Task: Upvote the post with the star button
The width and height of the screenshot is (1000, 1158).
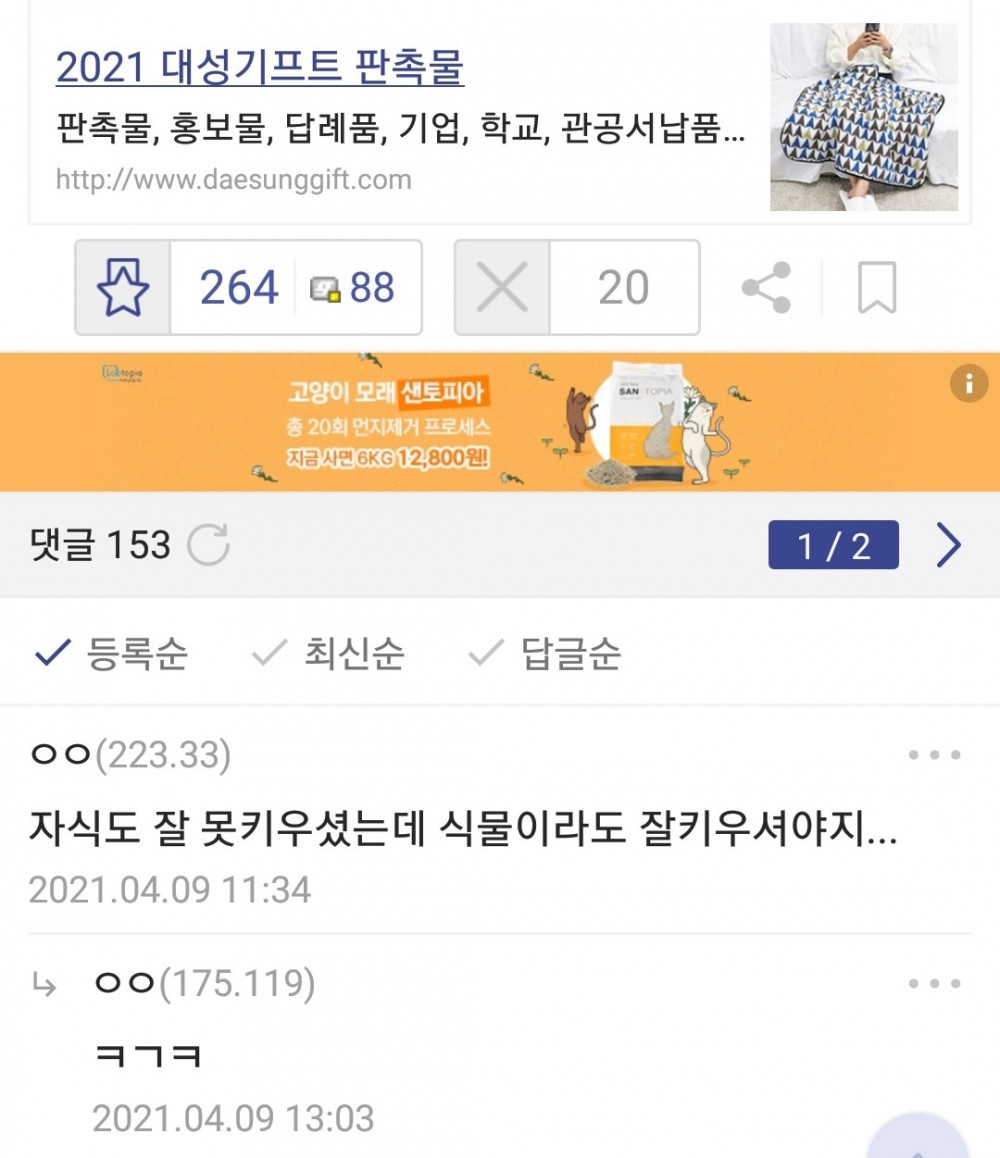Action: (123, 288)
